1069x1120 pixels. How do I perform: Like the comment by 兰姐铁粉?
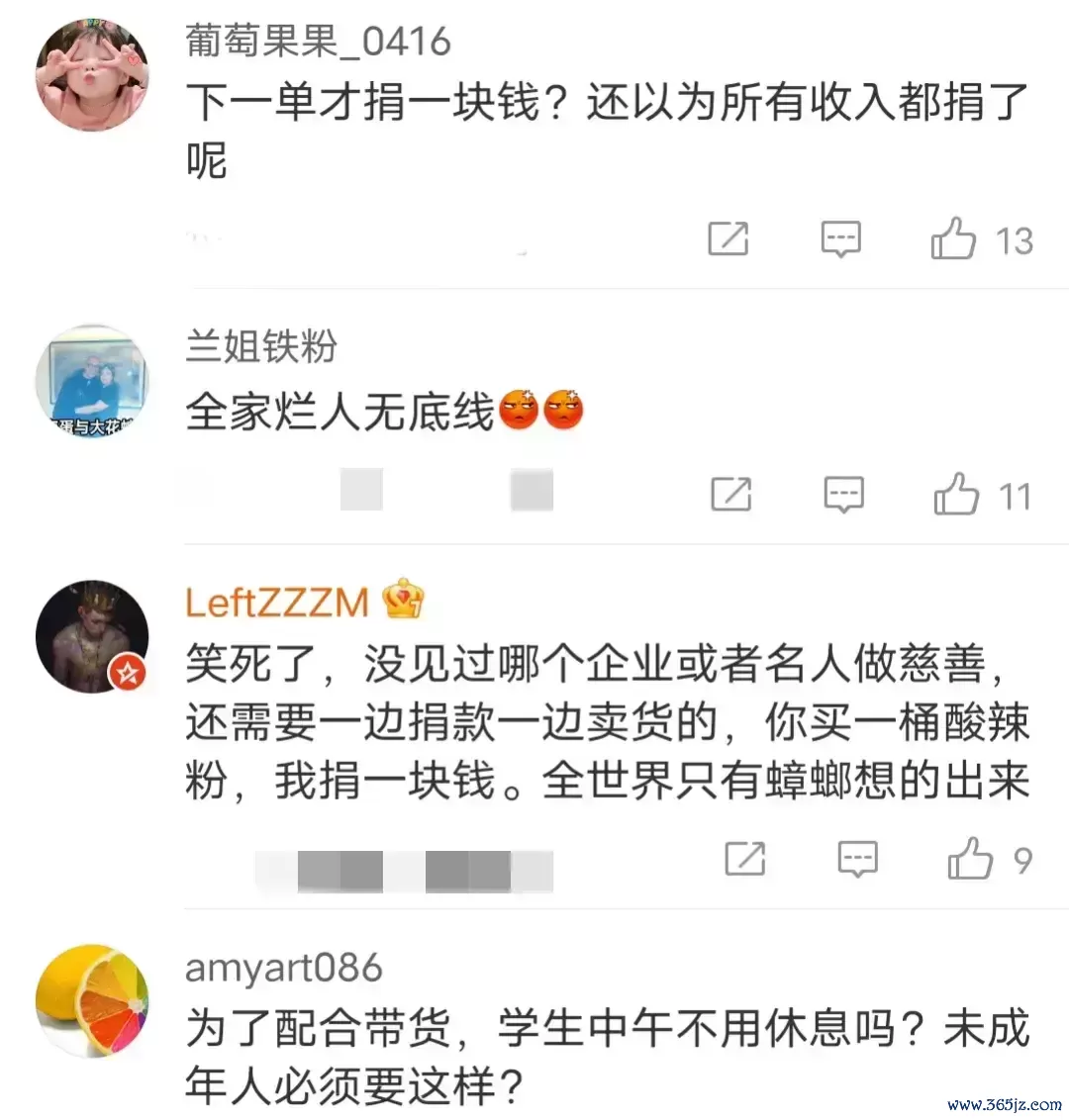[x=956, y=494]
